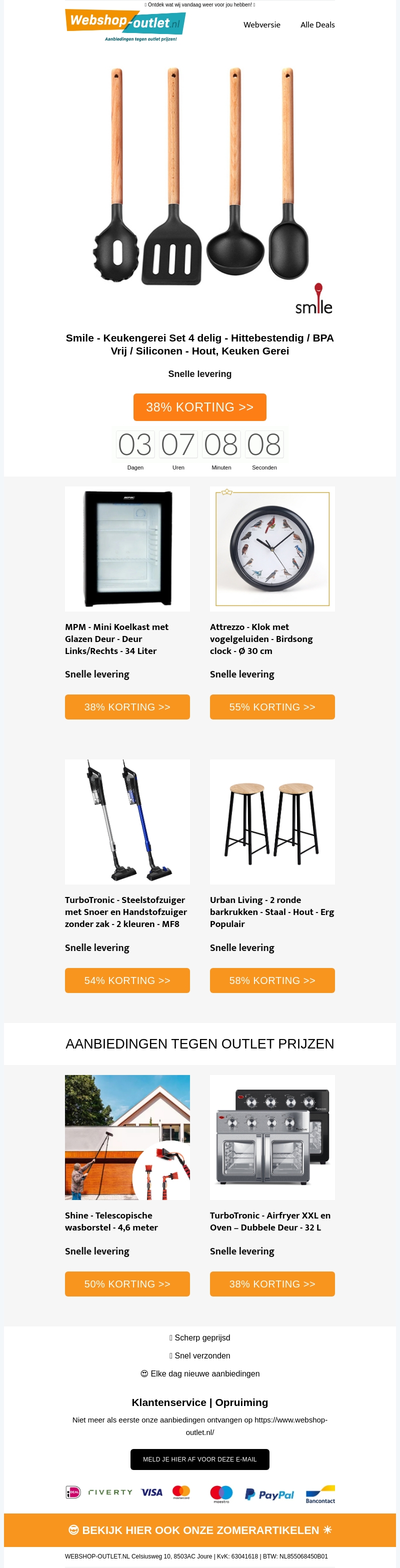The height and width of the screenshot is (1568, 400).
Task: Open the Shine Telescopische wasborstel image
Action: [127, 1137]
